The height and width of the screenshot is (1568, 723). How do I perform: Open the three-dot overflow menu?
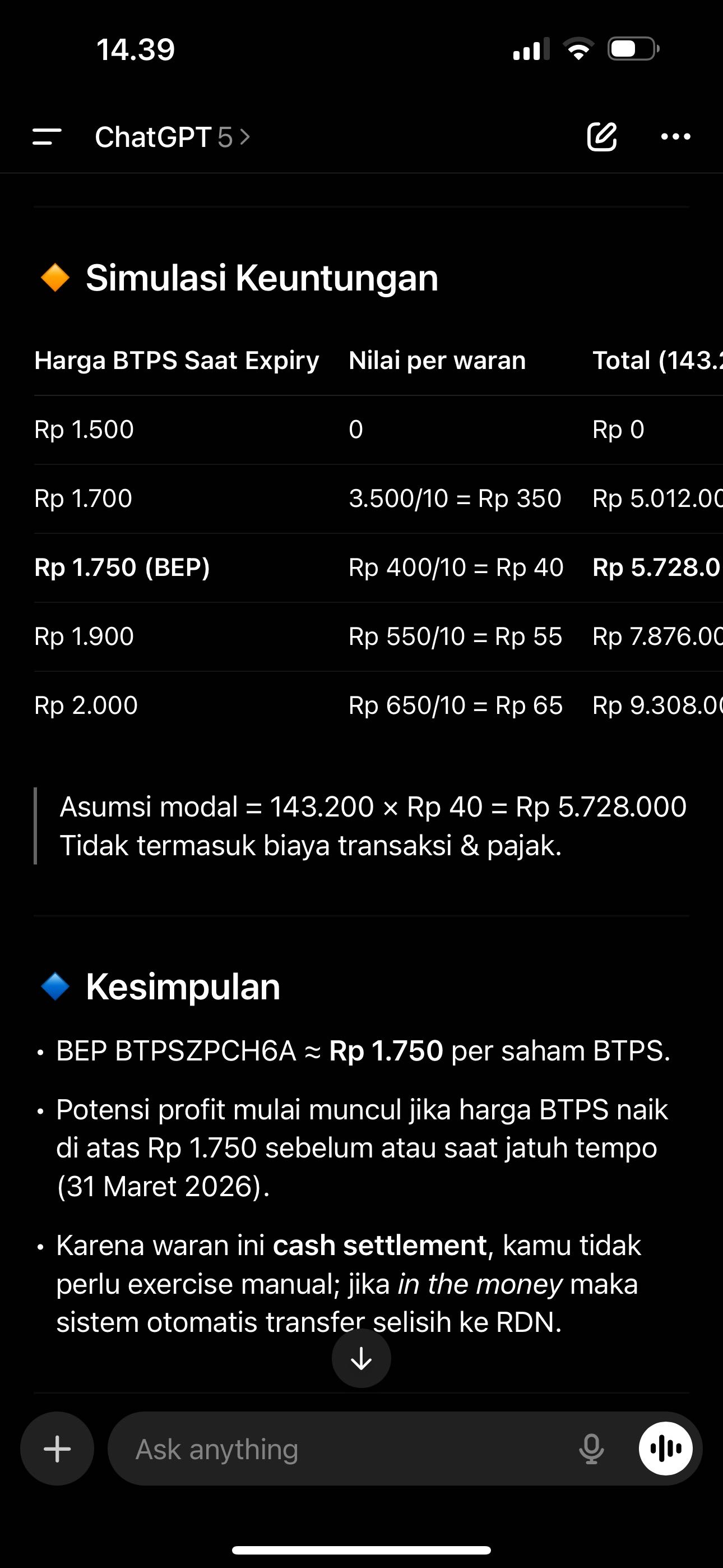pyautogui.click(x=675, y=136)
